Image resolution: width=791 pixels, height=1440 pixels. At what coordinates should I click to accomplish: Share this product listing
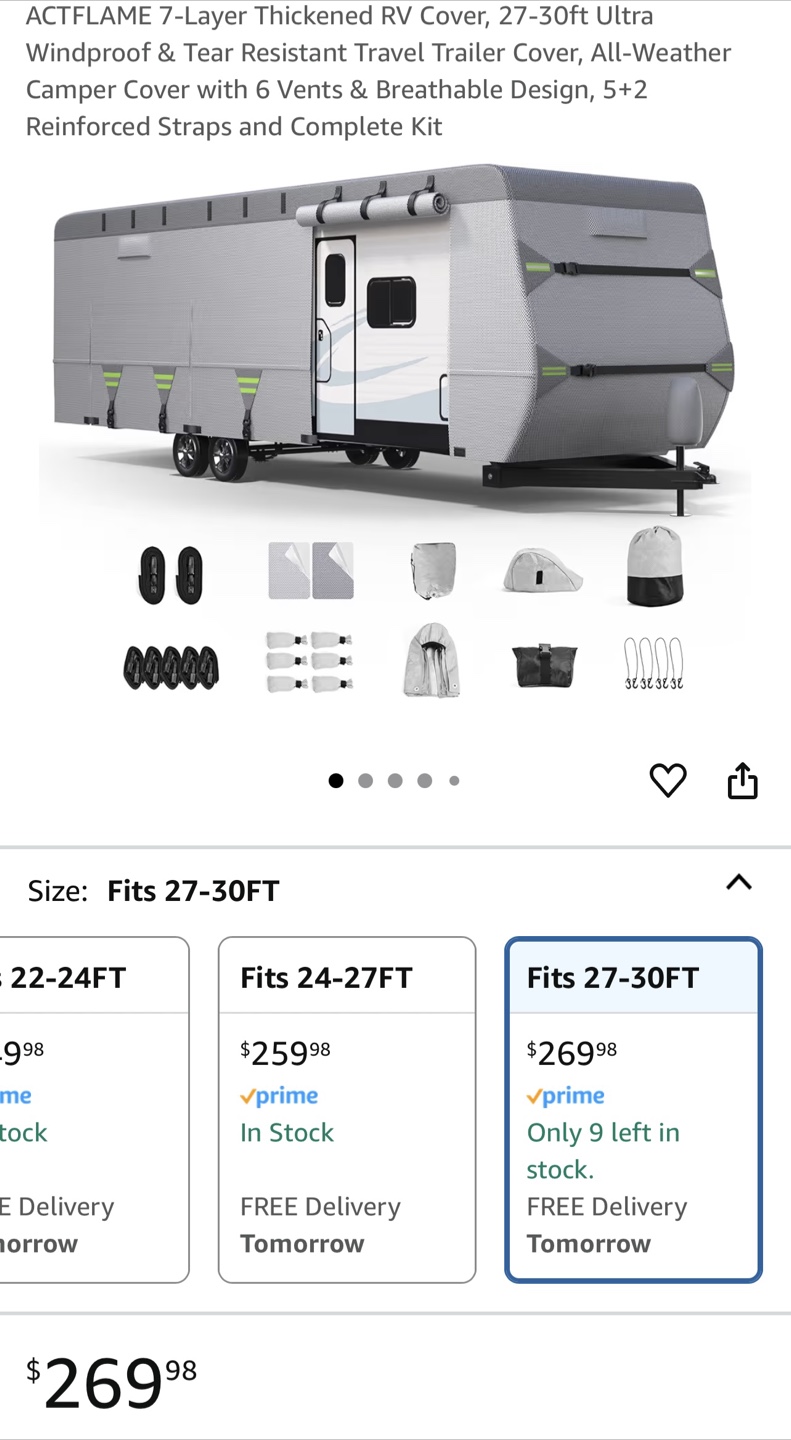pos(742,780)
